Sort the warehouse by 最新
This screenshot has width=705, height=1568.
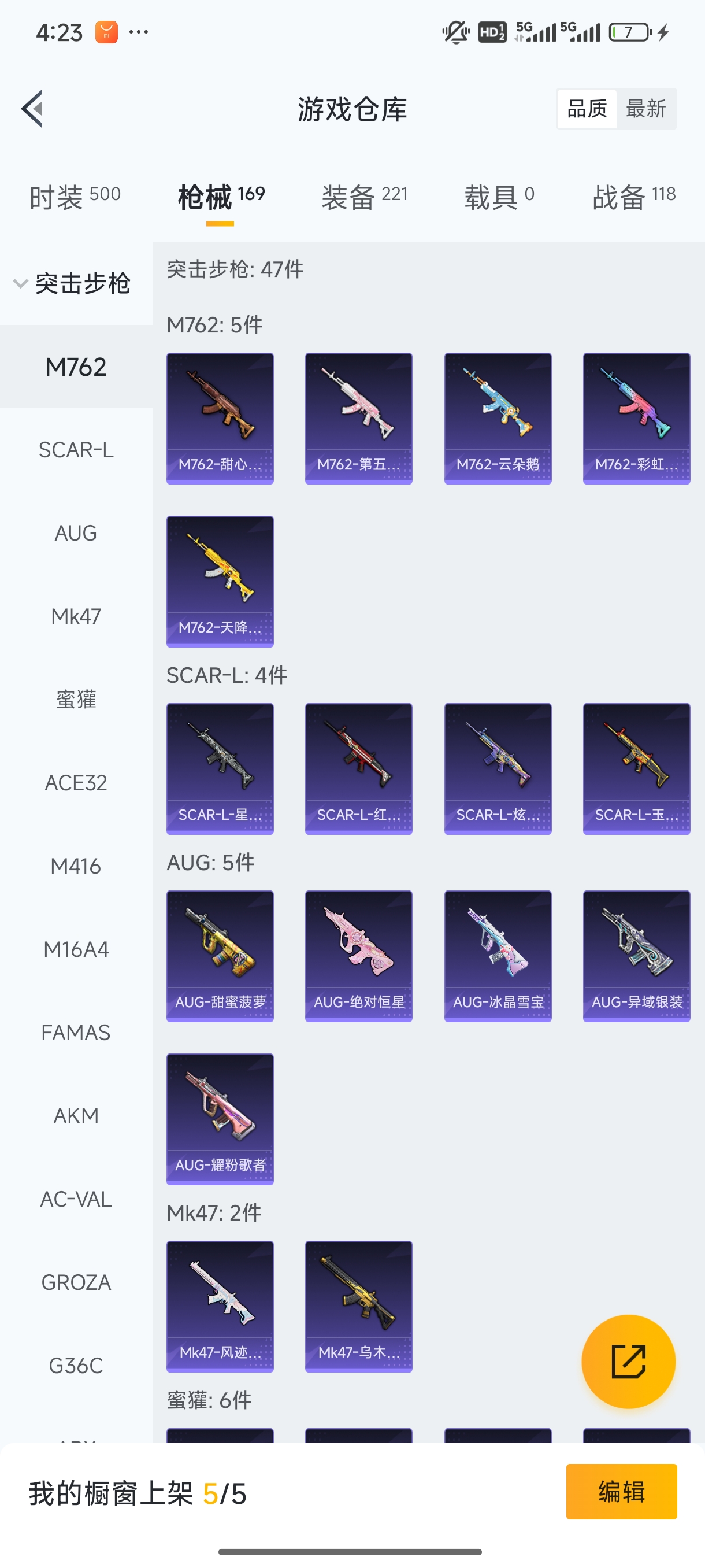point(646,109)
